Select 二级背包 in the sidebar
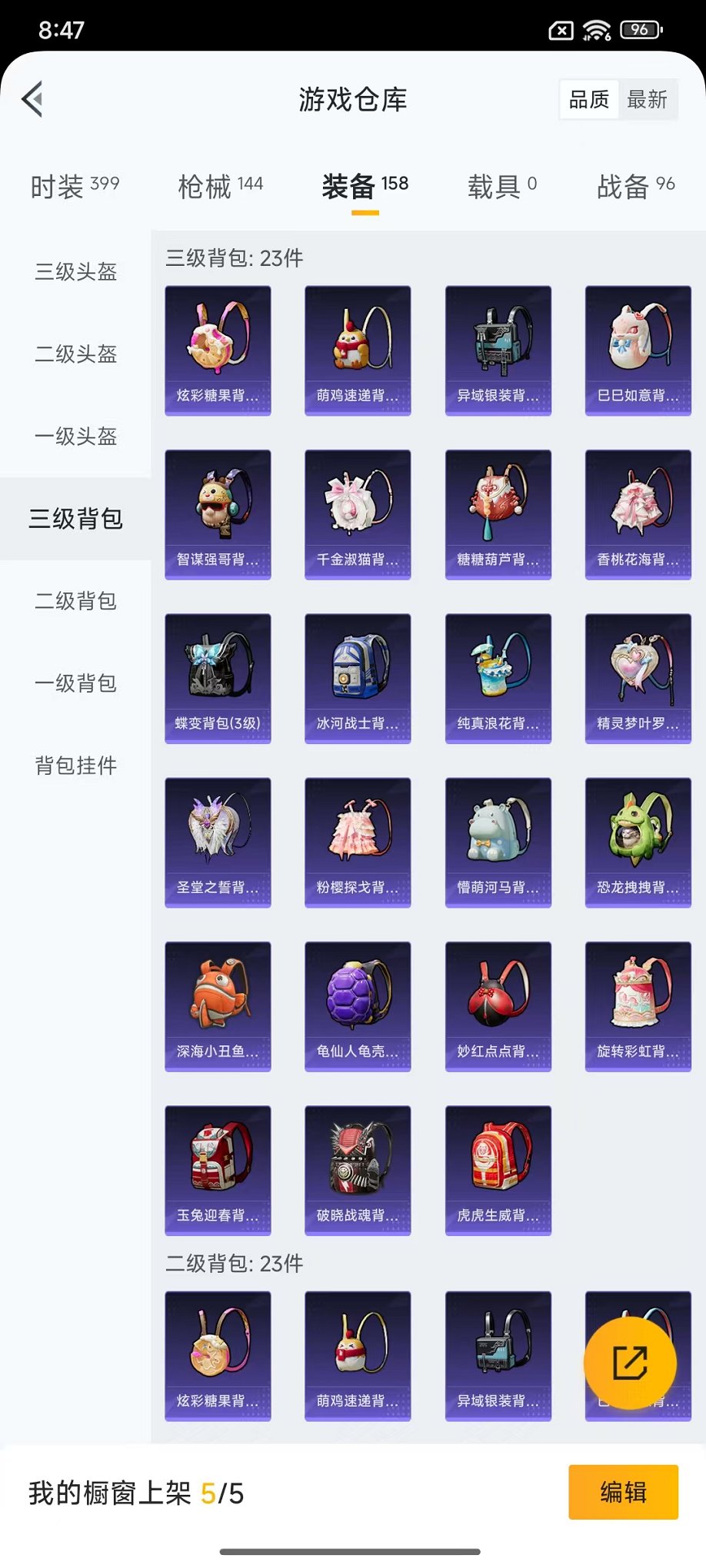The image size is (706, 1568). pos(75,600)
